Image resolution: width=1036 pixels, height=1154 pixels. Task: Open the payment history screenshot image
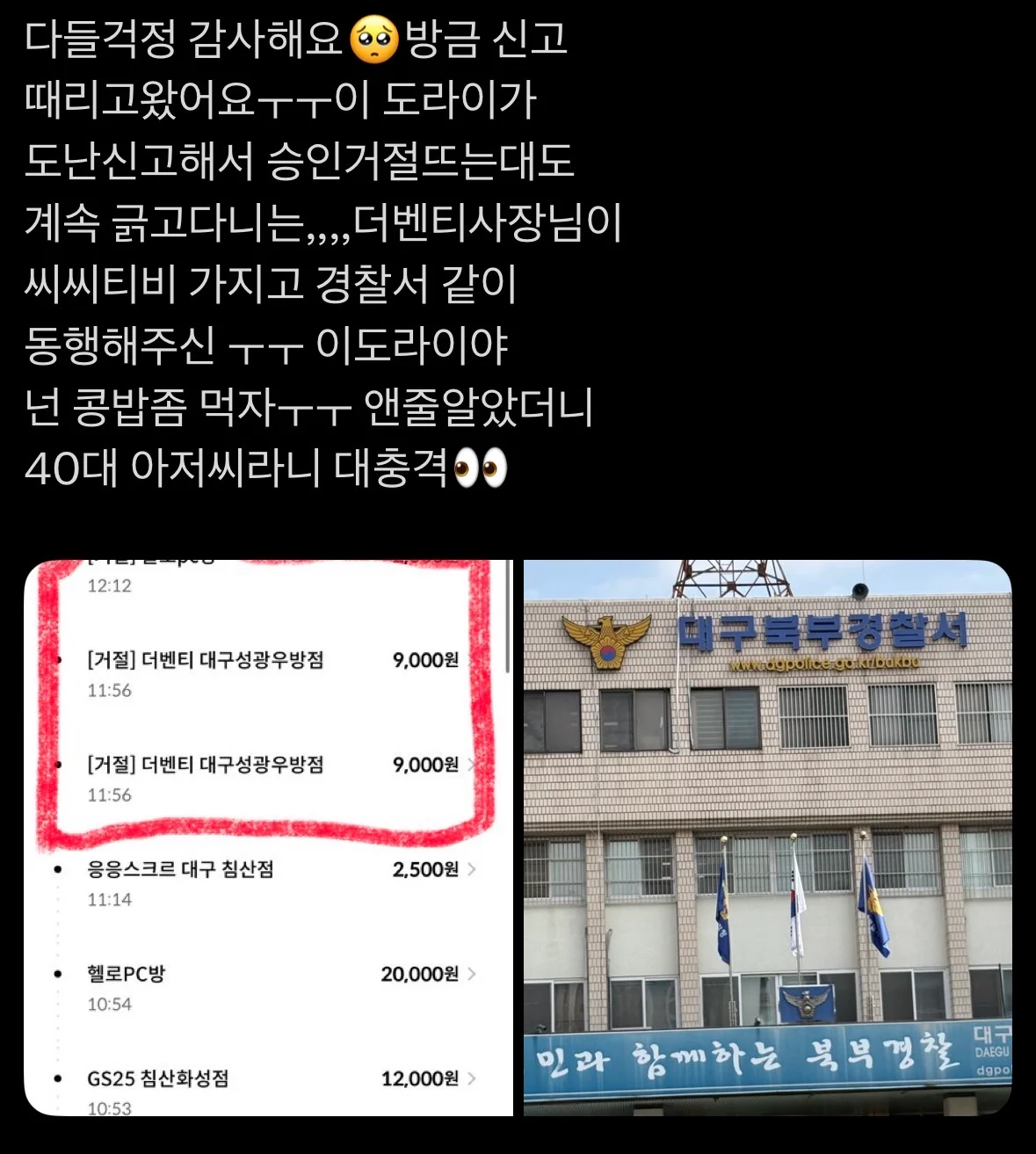click(268, 838)
